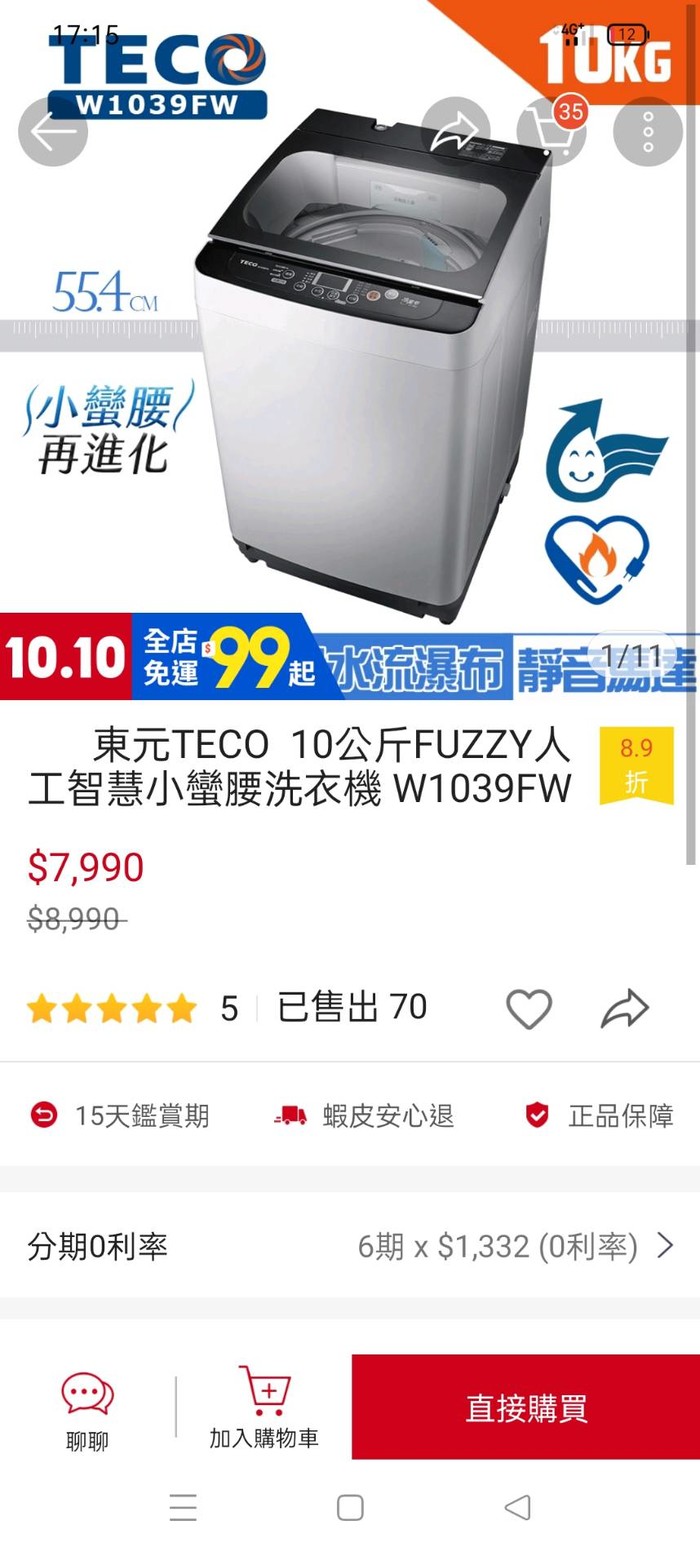Tap the system back button

pyautogui.click(x=517, y=1508)
